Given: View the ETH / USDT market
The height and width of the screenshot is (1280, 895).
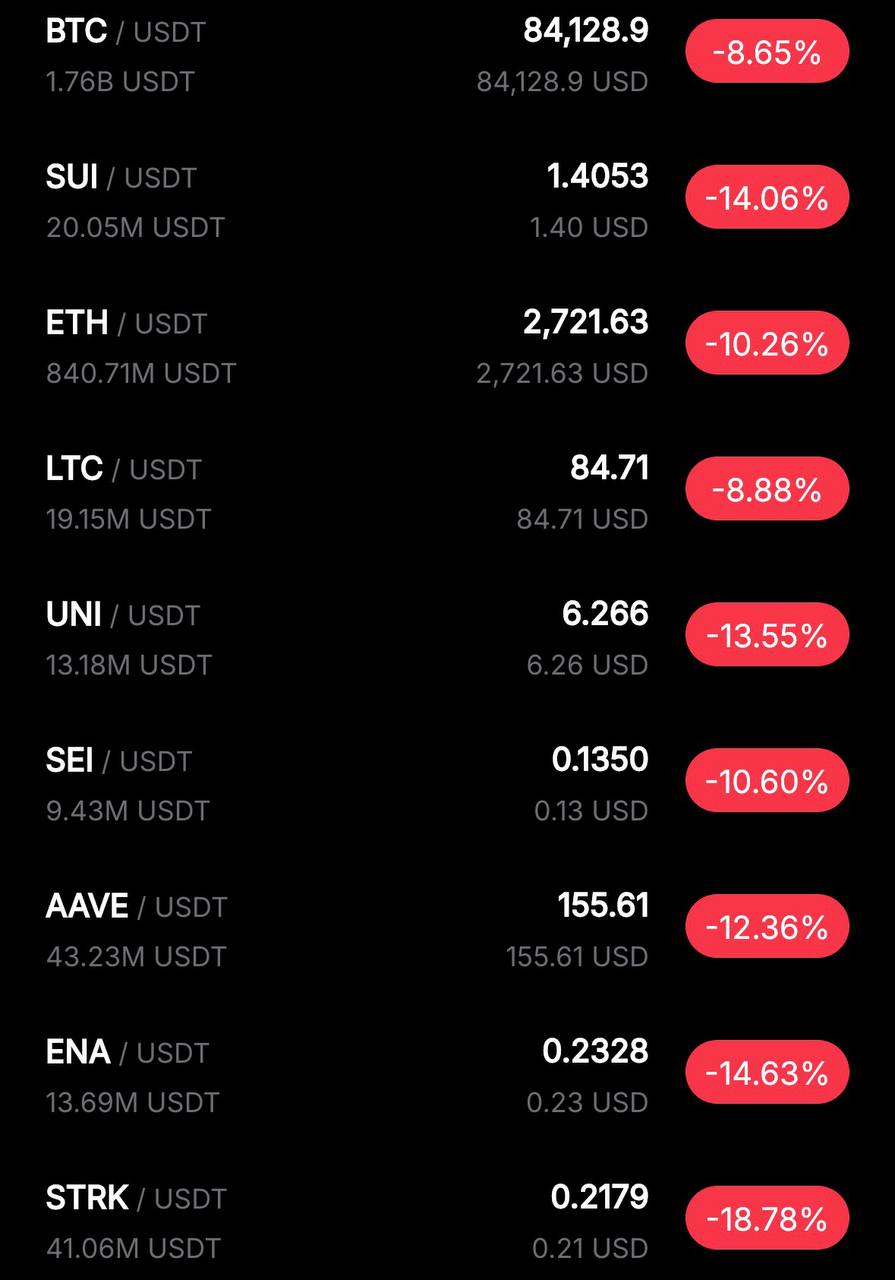Looking at the screenshot, I should [126, 324].
